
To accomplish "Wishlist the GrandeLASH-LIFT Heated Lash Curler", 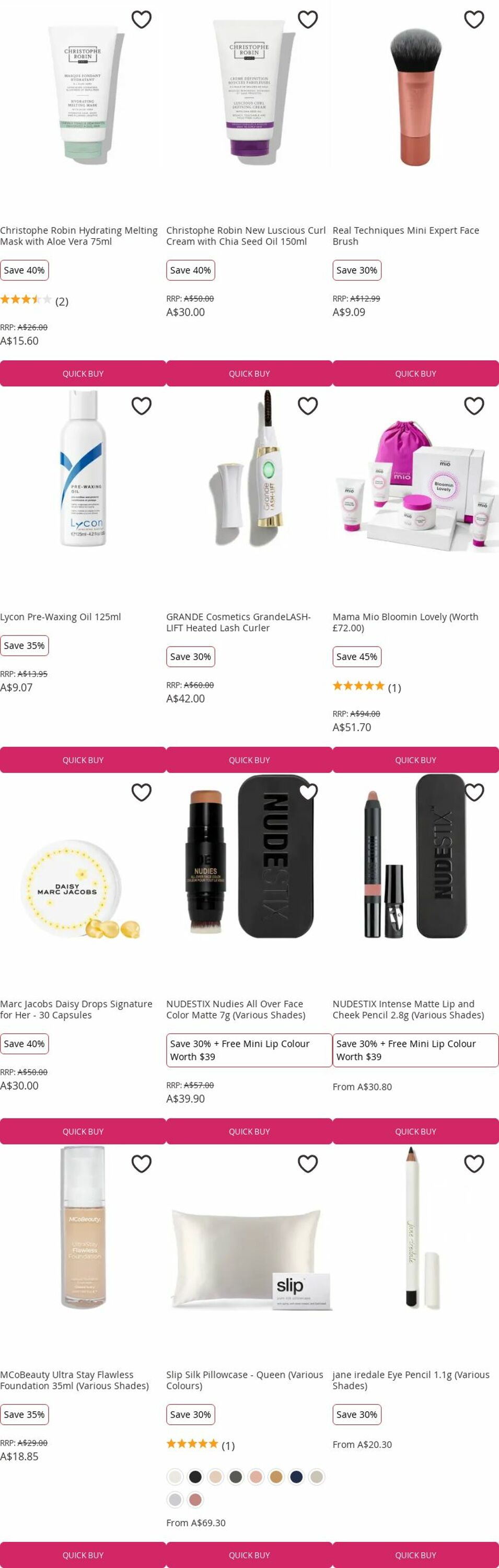I will coord(307,406).
